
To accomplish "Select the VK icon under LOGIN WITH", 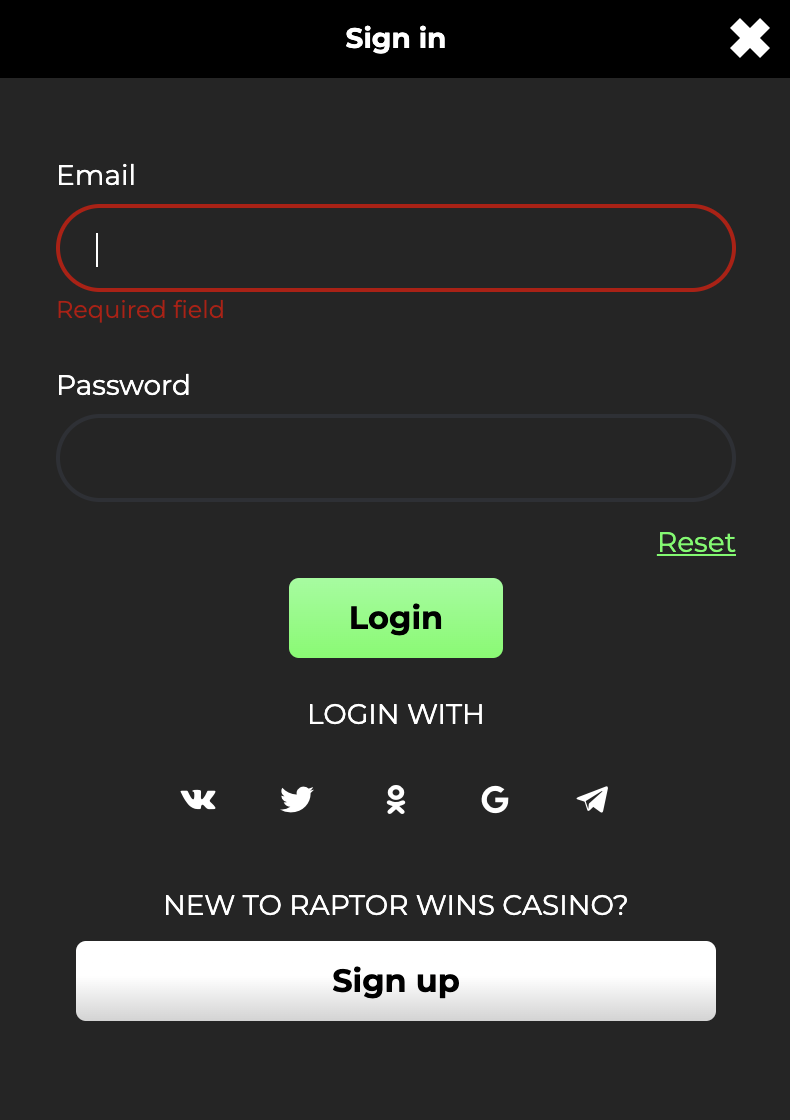I will (198, 799).
